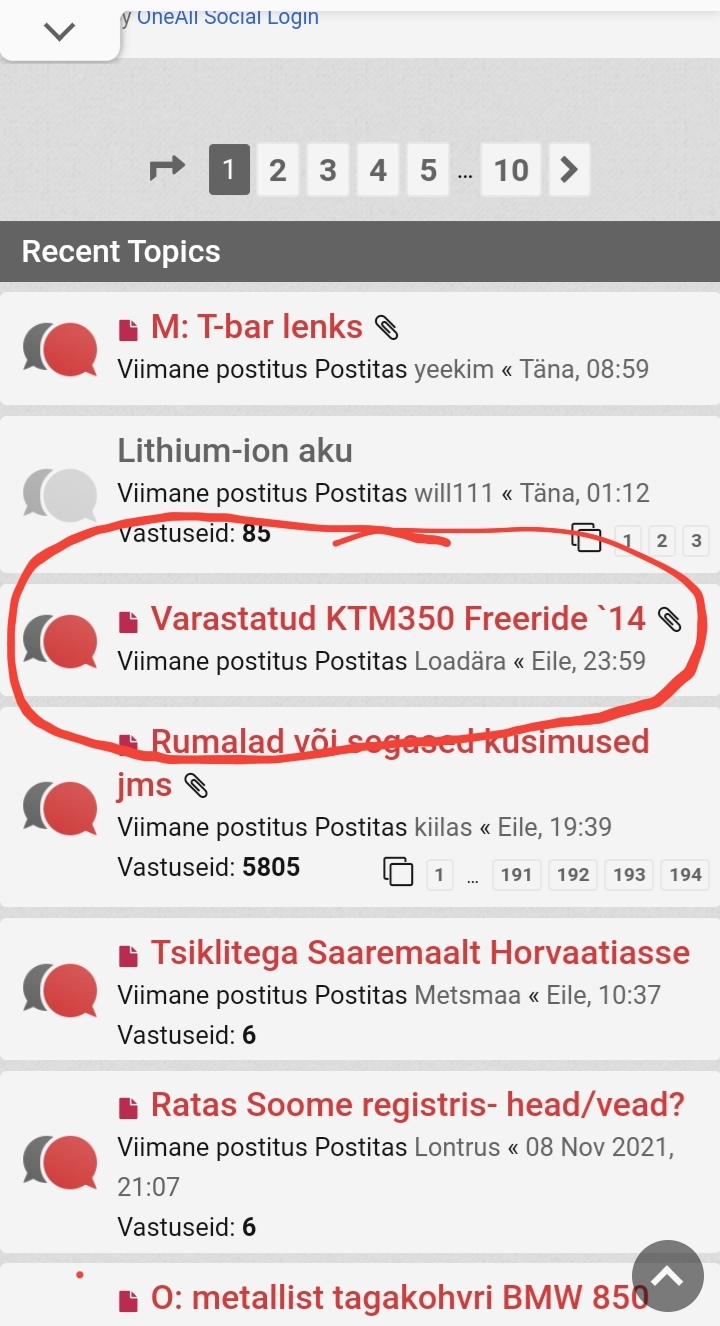Expand the dropdown chevron at top
This screenshot has height=1326, width=720.
pyautogui.click(x=60, y=32)
